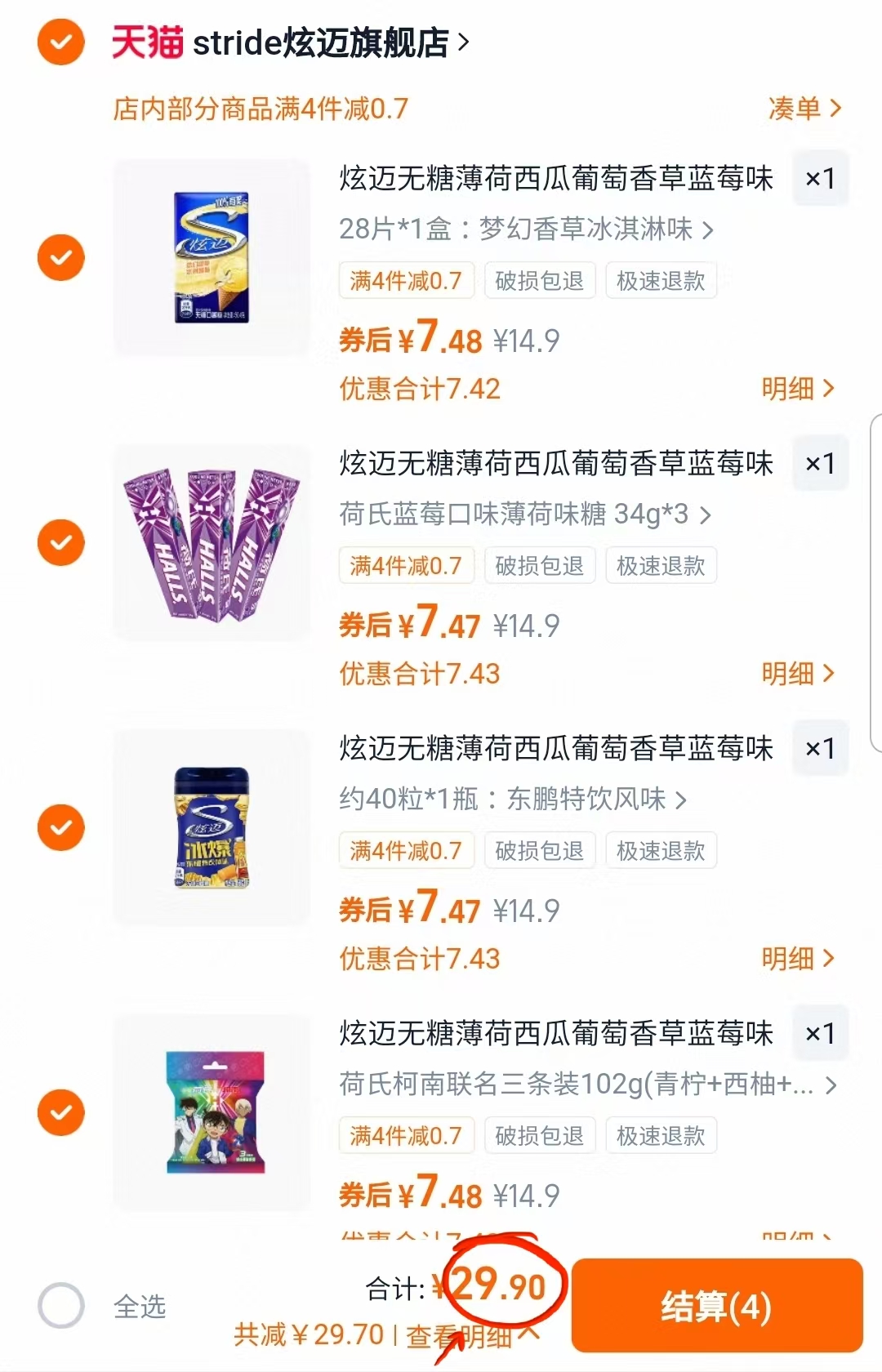The height and width of the screenshot is (1372, 882).
Task: Deselect the HALLS blueberry candy item
Action: pyautogui.click(x=60, y=541)
